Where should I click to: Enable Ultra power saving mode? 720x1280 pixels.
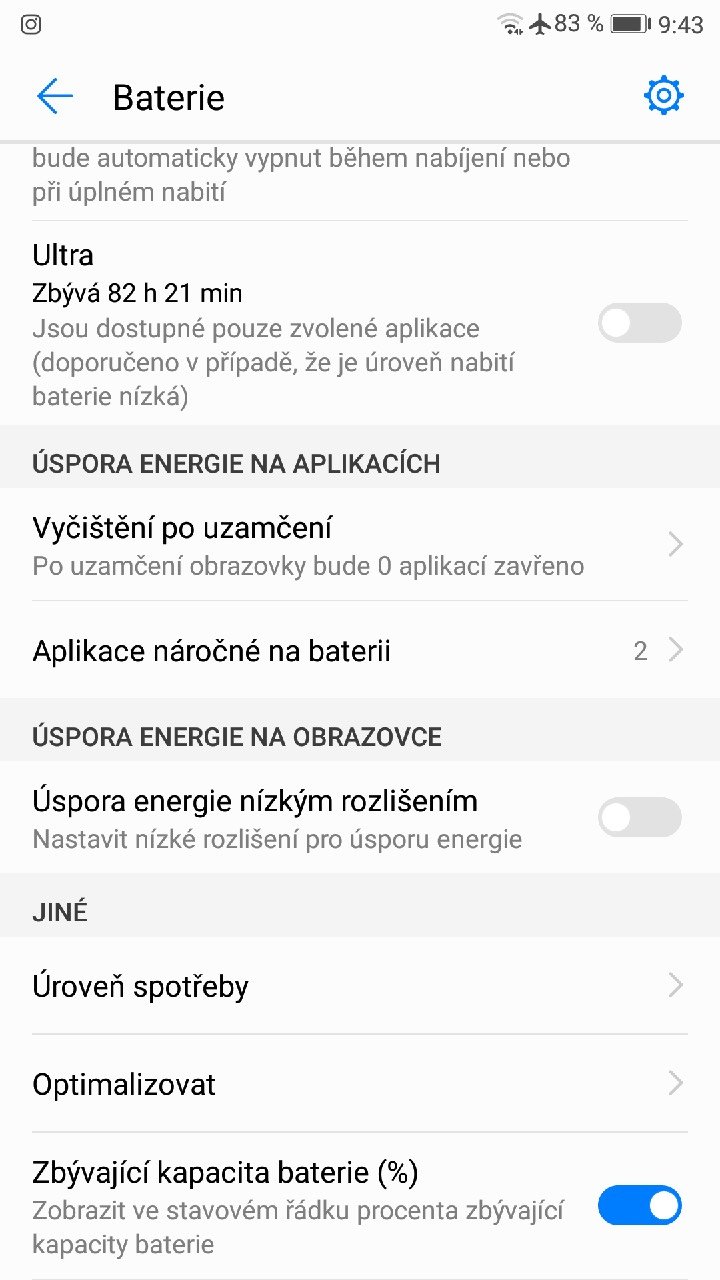click(x=639, y=324)
